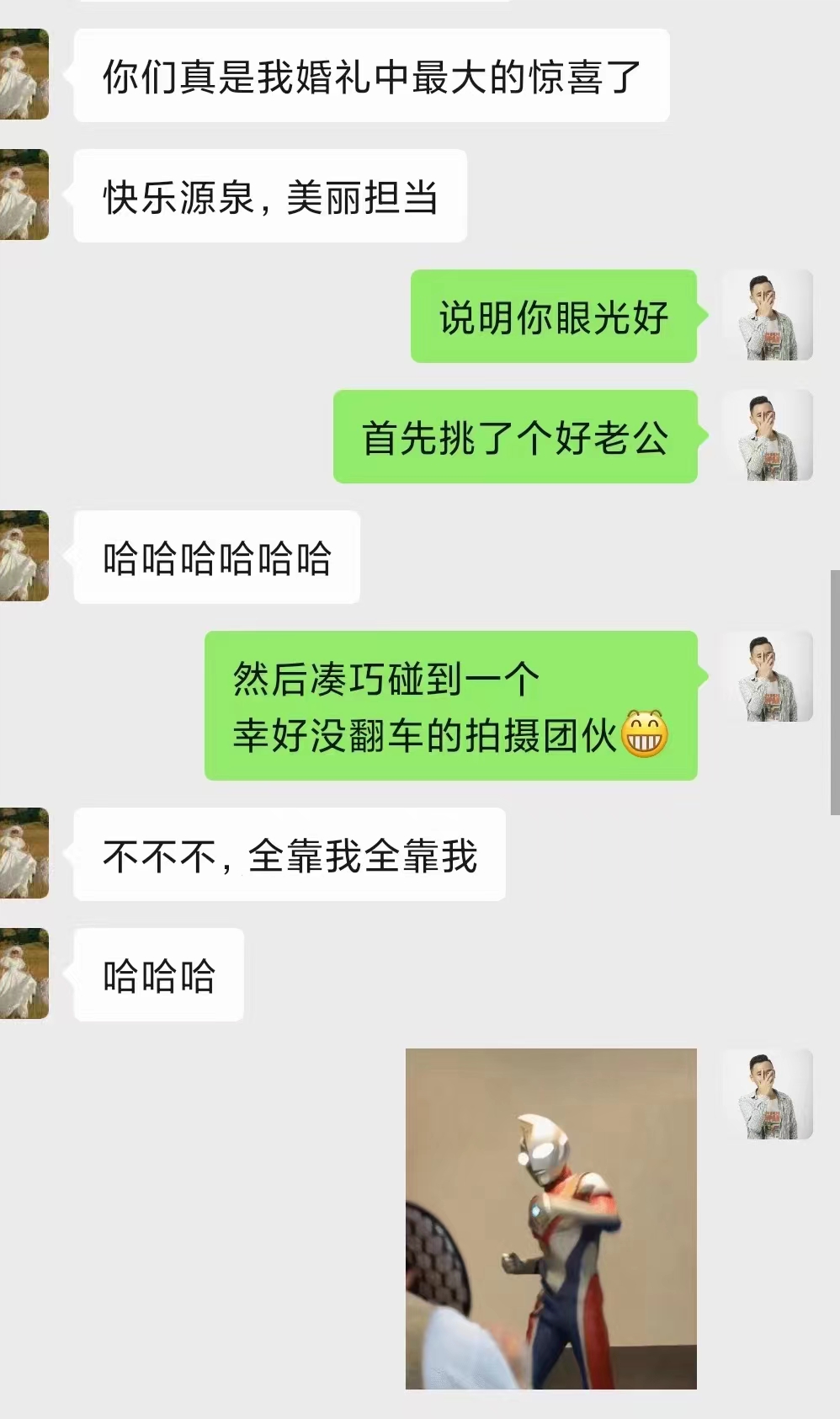View profile from avatar next to 快乐源泉，美丽担当
840x1419 pixels.
pos(24,195)
